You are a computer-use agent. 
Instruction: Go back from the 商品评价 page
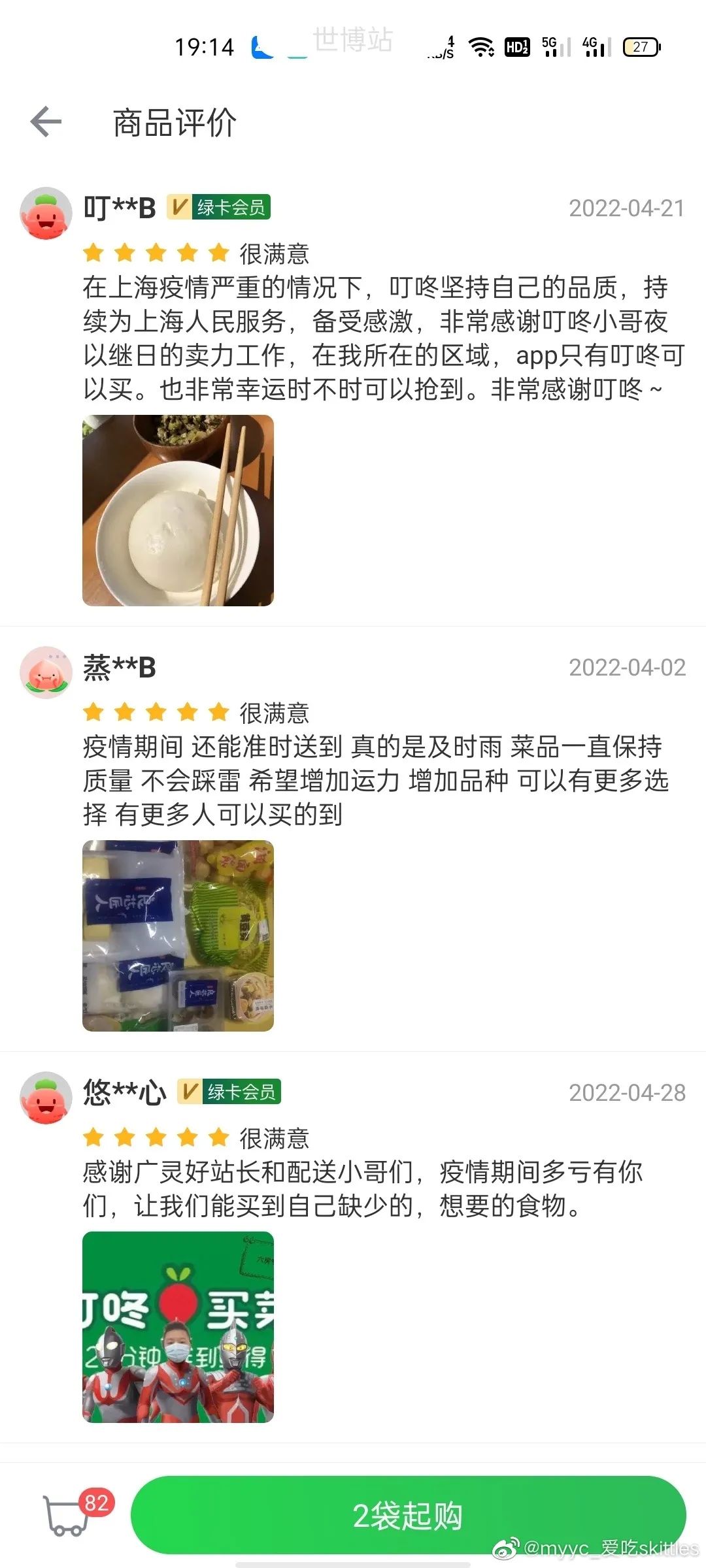tap(46, 122)
